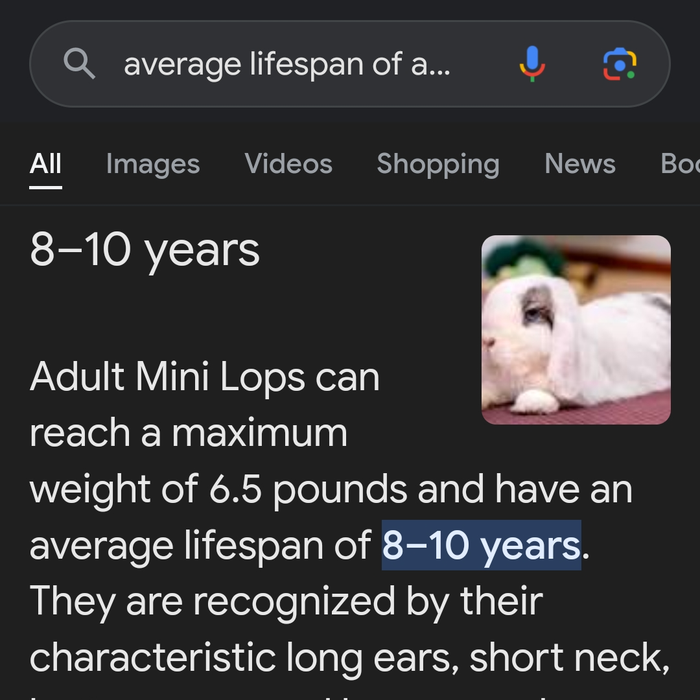The image size is (700, 700).
Task: Select the All results tab
Action: [45, 164]
